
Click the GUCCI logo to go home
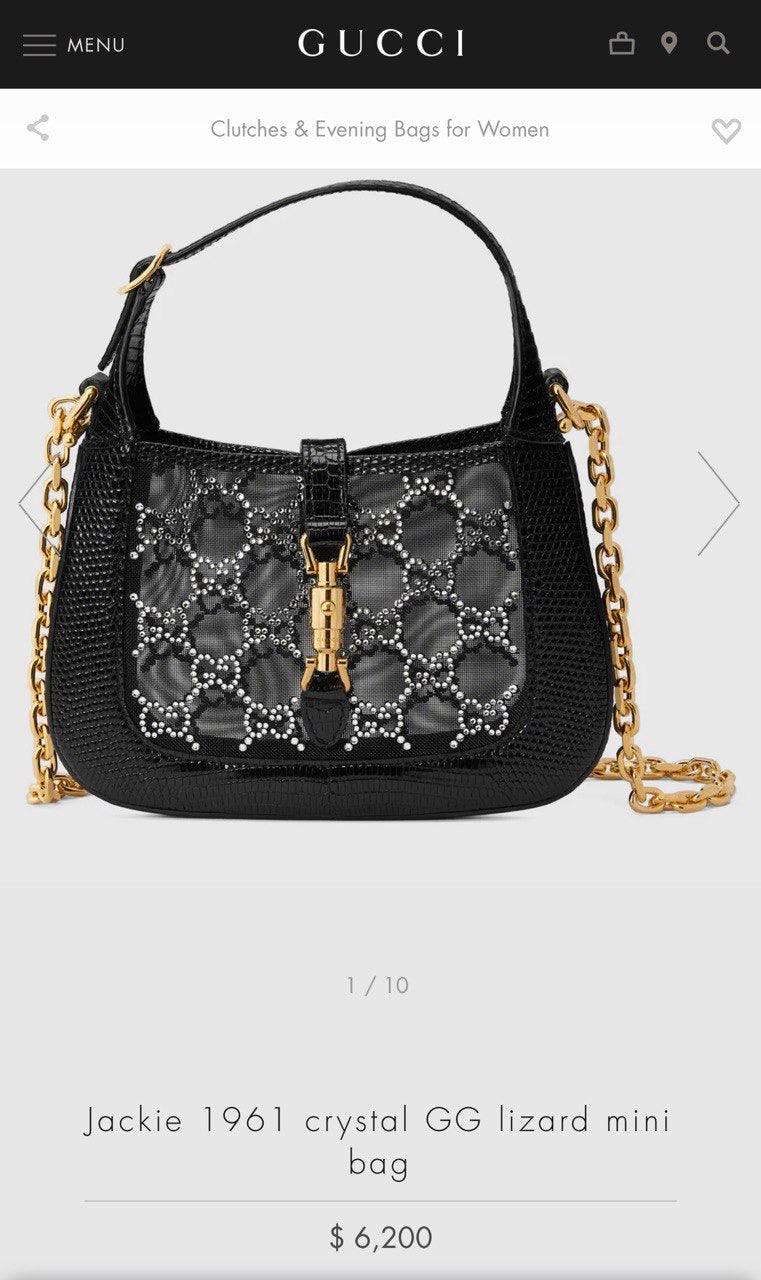(380, 44)
